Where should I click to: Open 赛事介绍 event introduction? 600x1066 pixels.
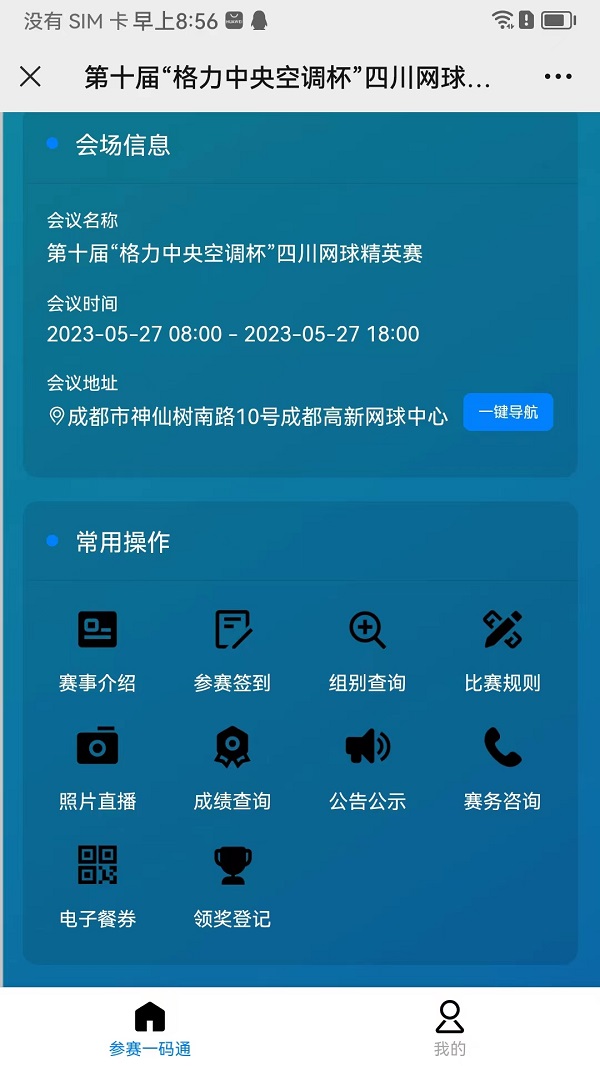(x=97, y=650)
